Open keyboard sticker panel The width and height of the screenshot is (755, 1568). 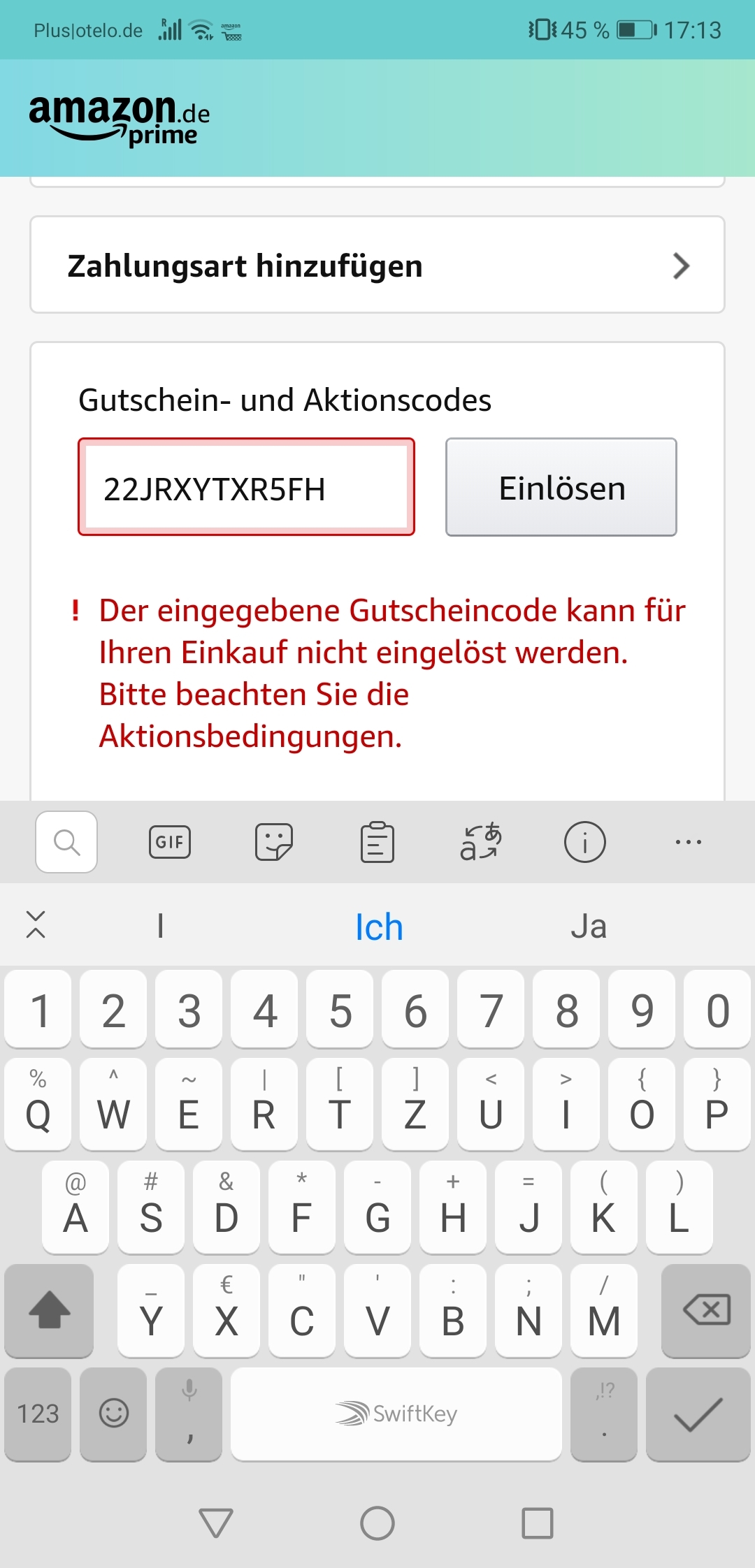(274, 842)
